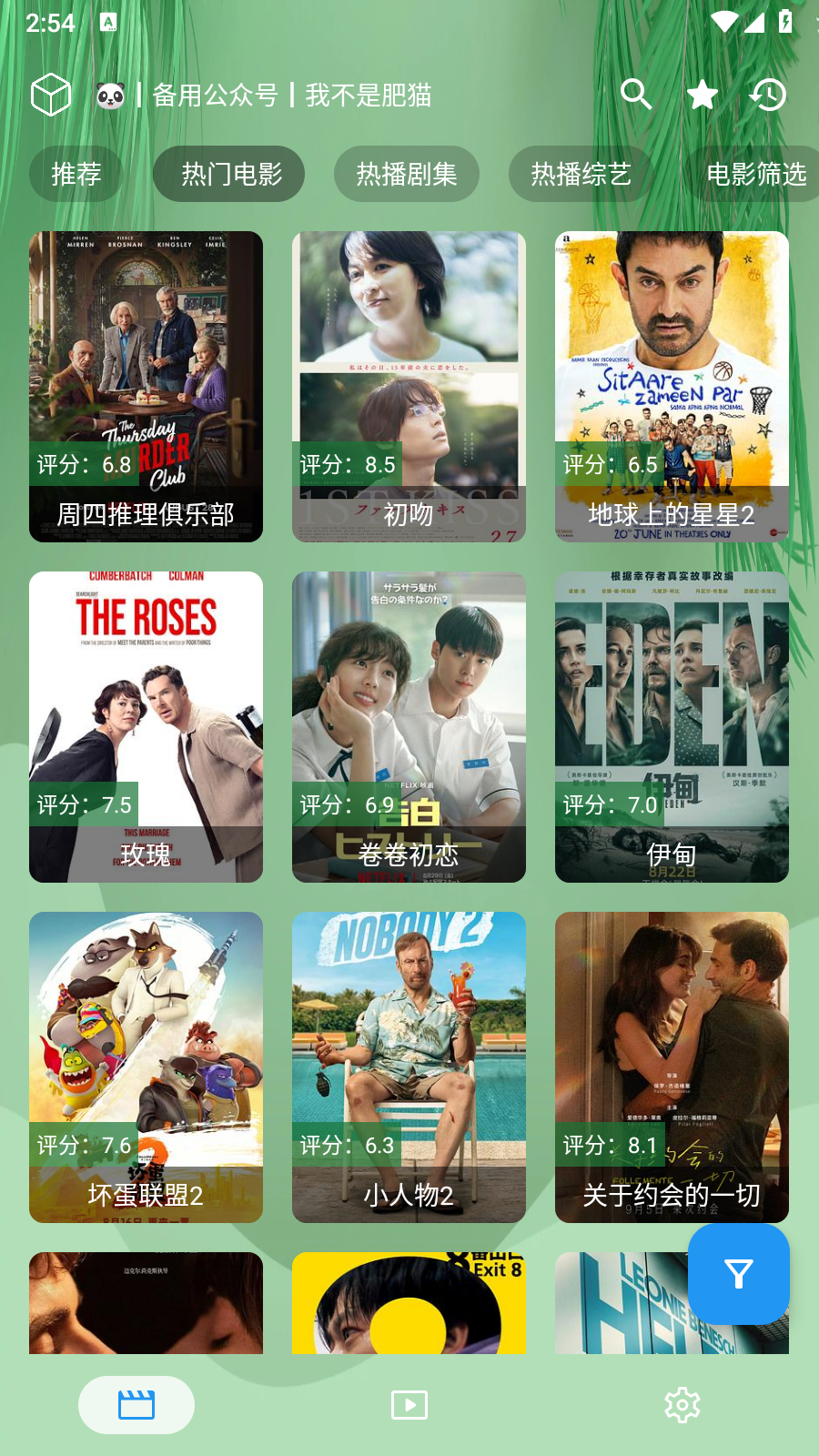Open settings gear in bottom navigation
This screenshot has height=1456, width=819.
(x=682, y=1405)
